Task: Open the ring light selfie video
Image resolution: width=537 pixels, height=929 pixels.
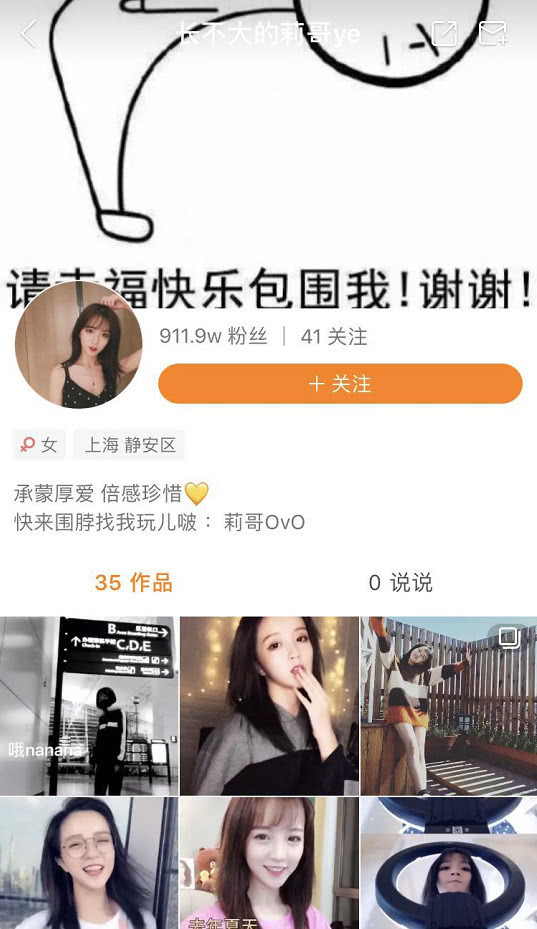Action: [449, 863]
